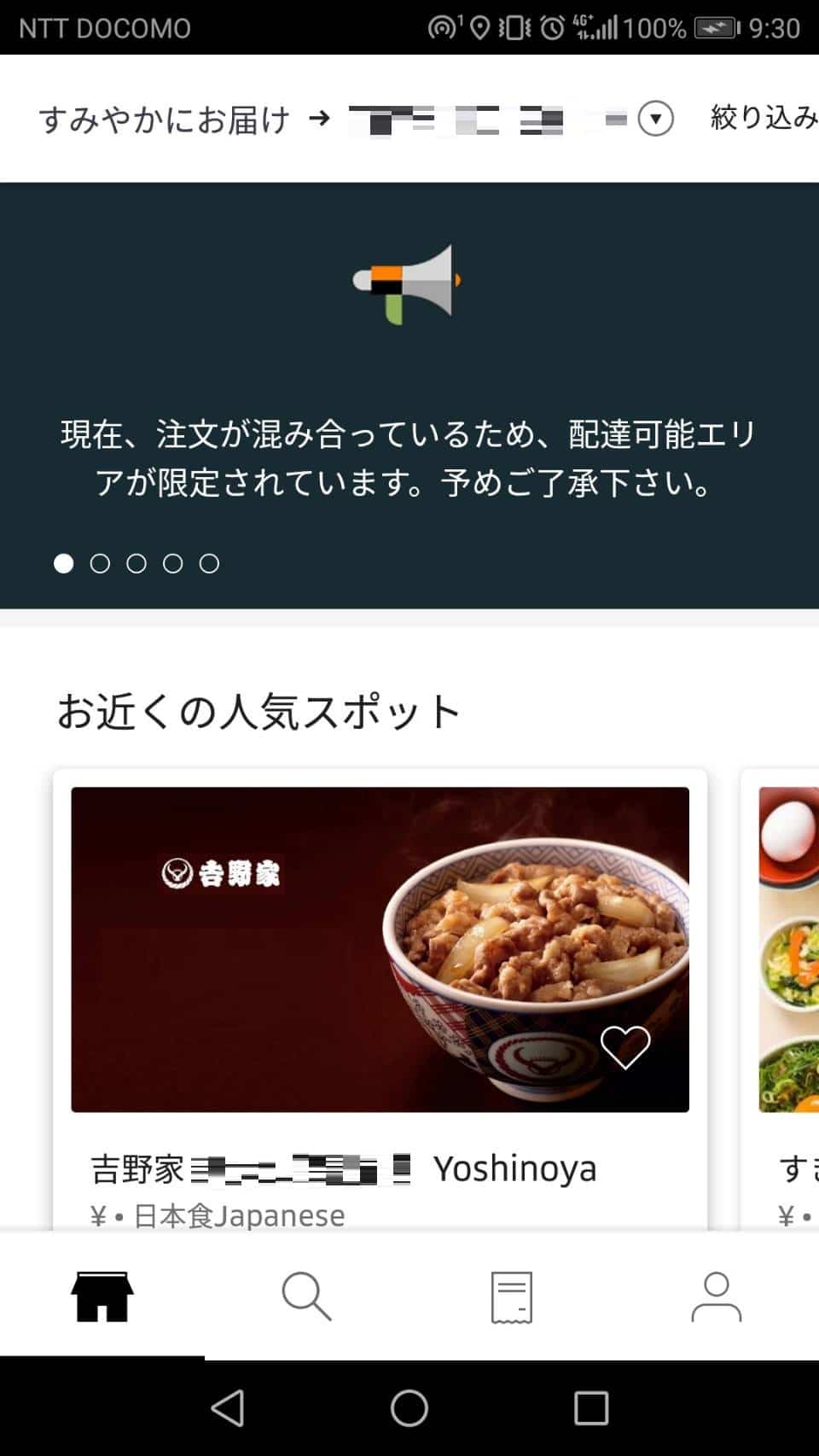Select the home storefront tab
This screenshot has width=819, height=1456.
click(x=102, y=1296)
